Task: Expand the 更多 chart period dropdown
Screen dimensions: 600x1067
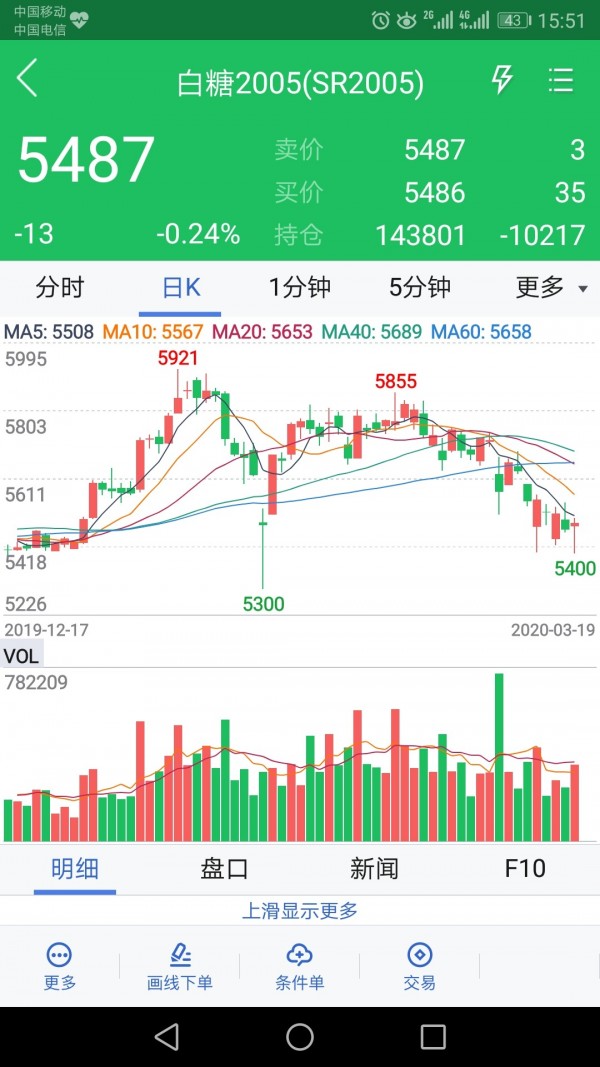Action: tap(551, 288)
